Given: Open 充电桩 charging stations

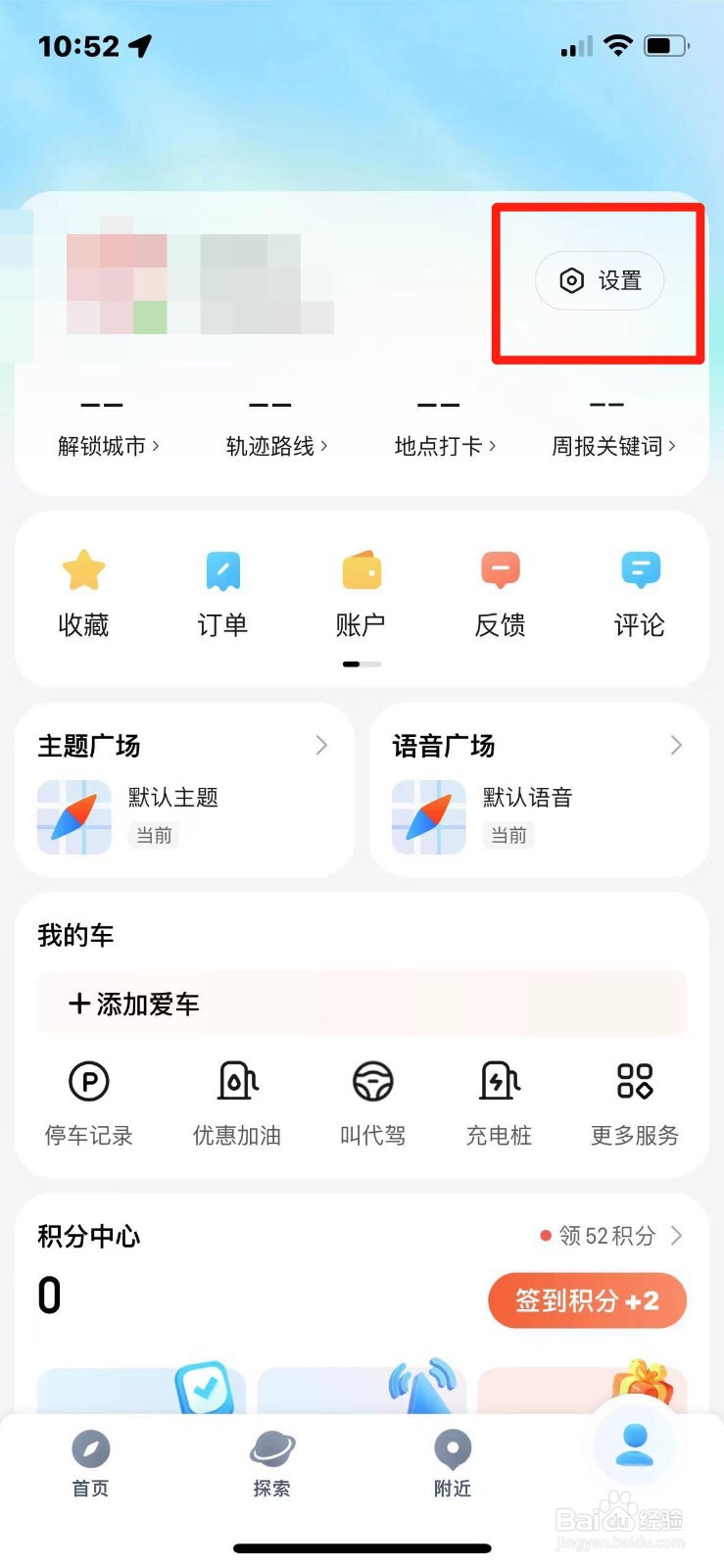Looking at the screenshot, I should [500, 1104].
